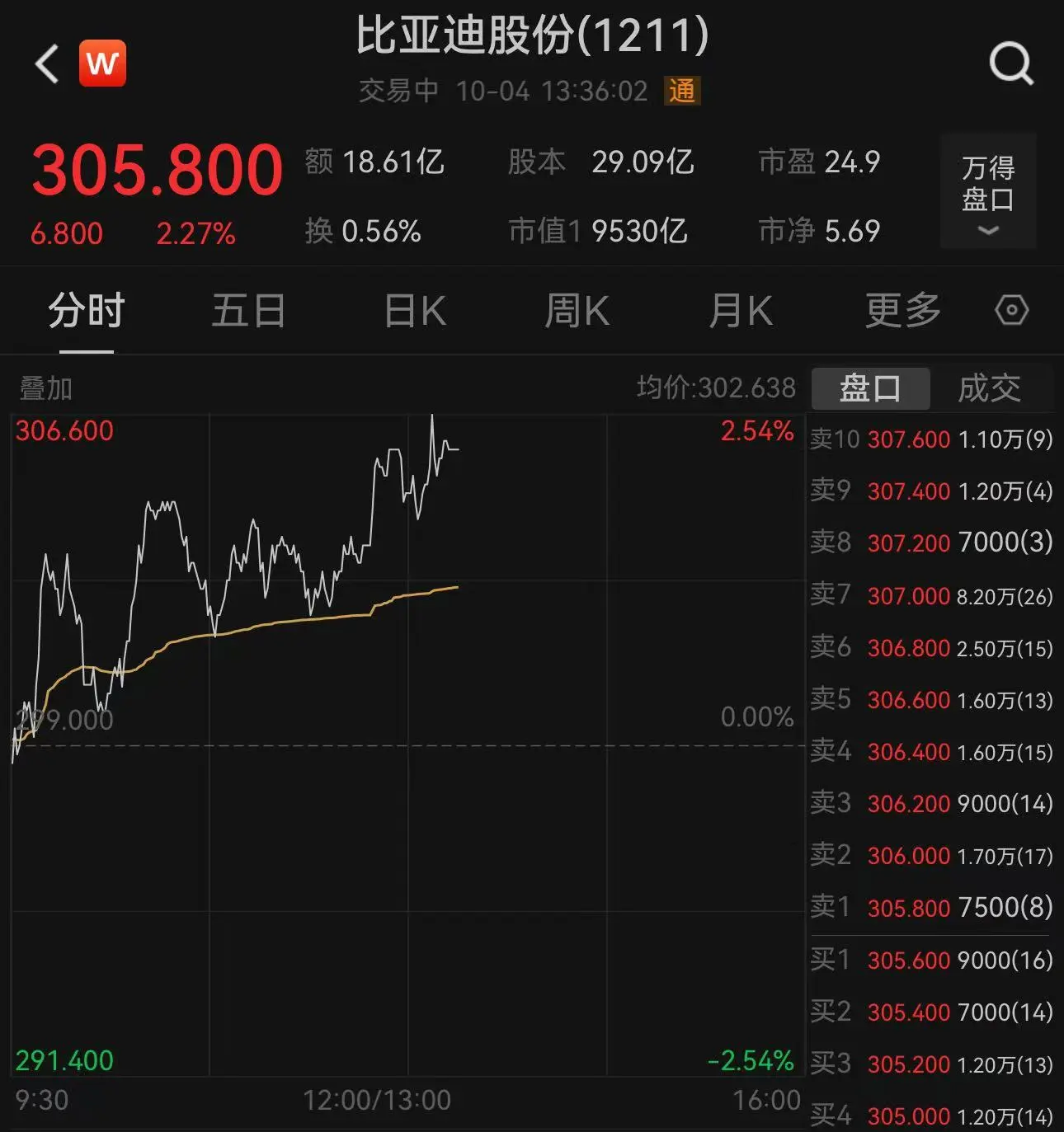
Task: Open the search magnifier icon
Action: tap(1010, 63)
